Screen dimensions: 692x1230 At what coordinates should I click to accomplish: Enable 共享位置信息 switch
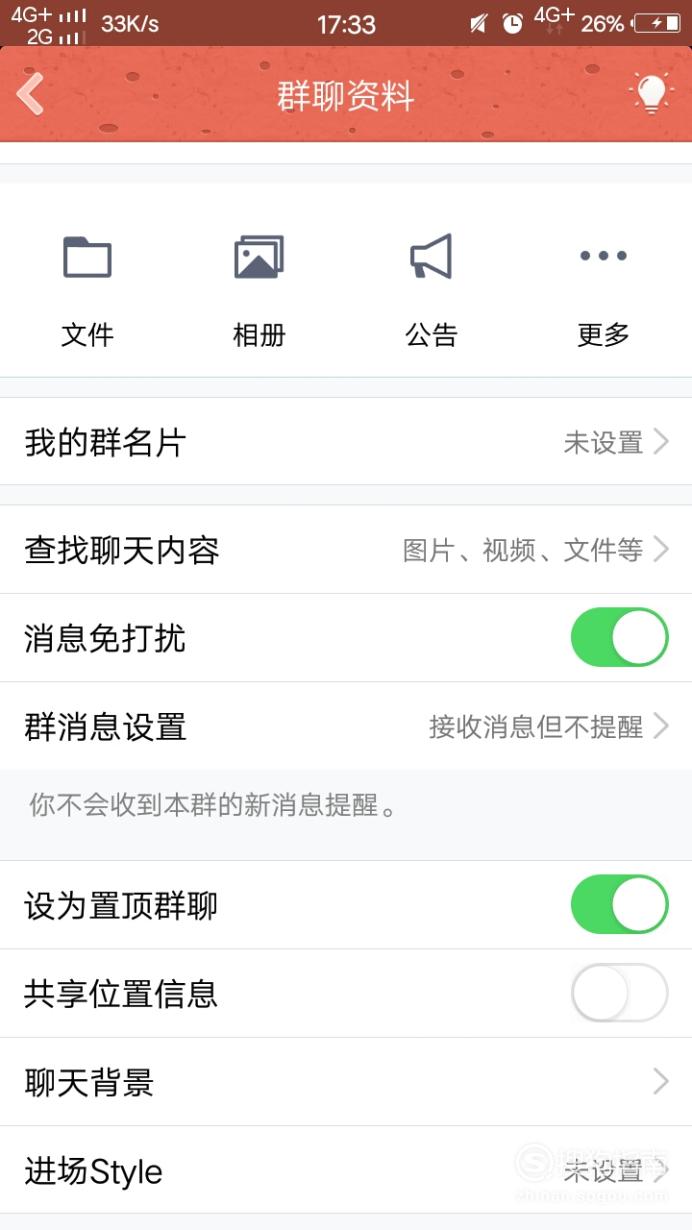(x=619, y=993)
